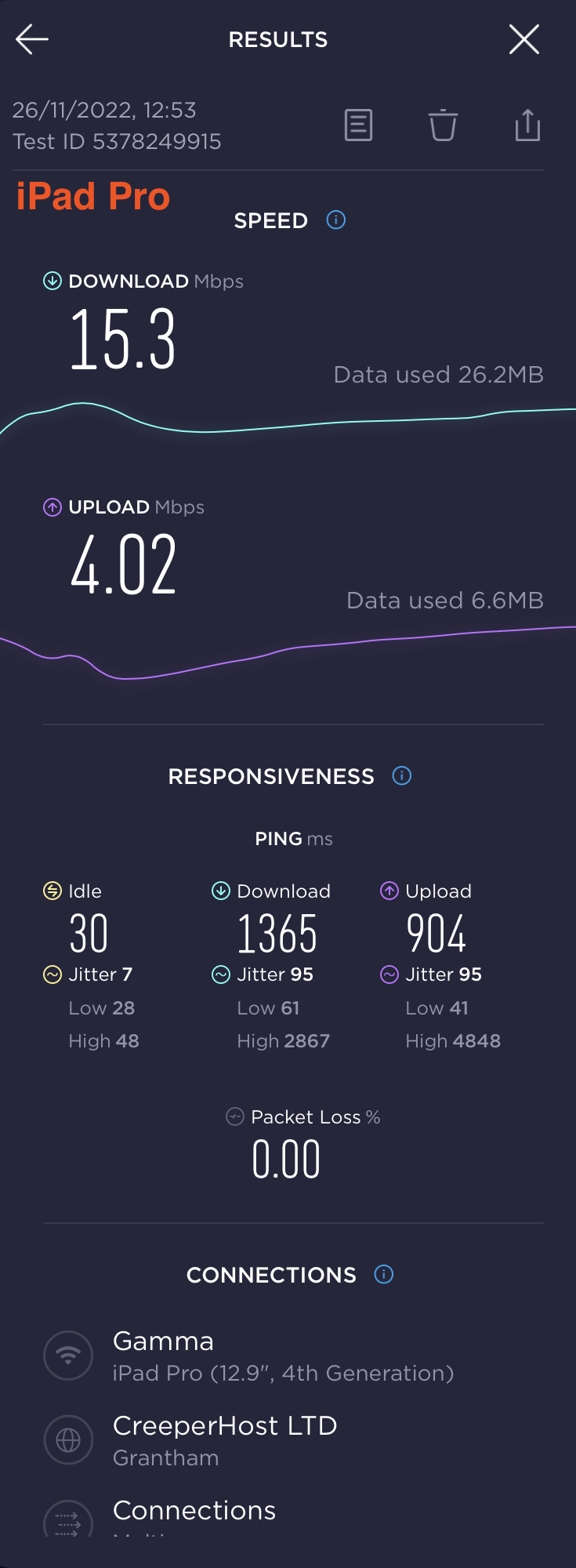Open the notes icon for this test
This screenshot has height=1568, width=576.
click(x=358, y=125)
